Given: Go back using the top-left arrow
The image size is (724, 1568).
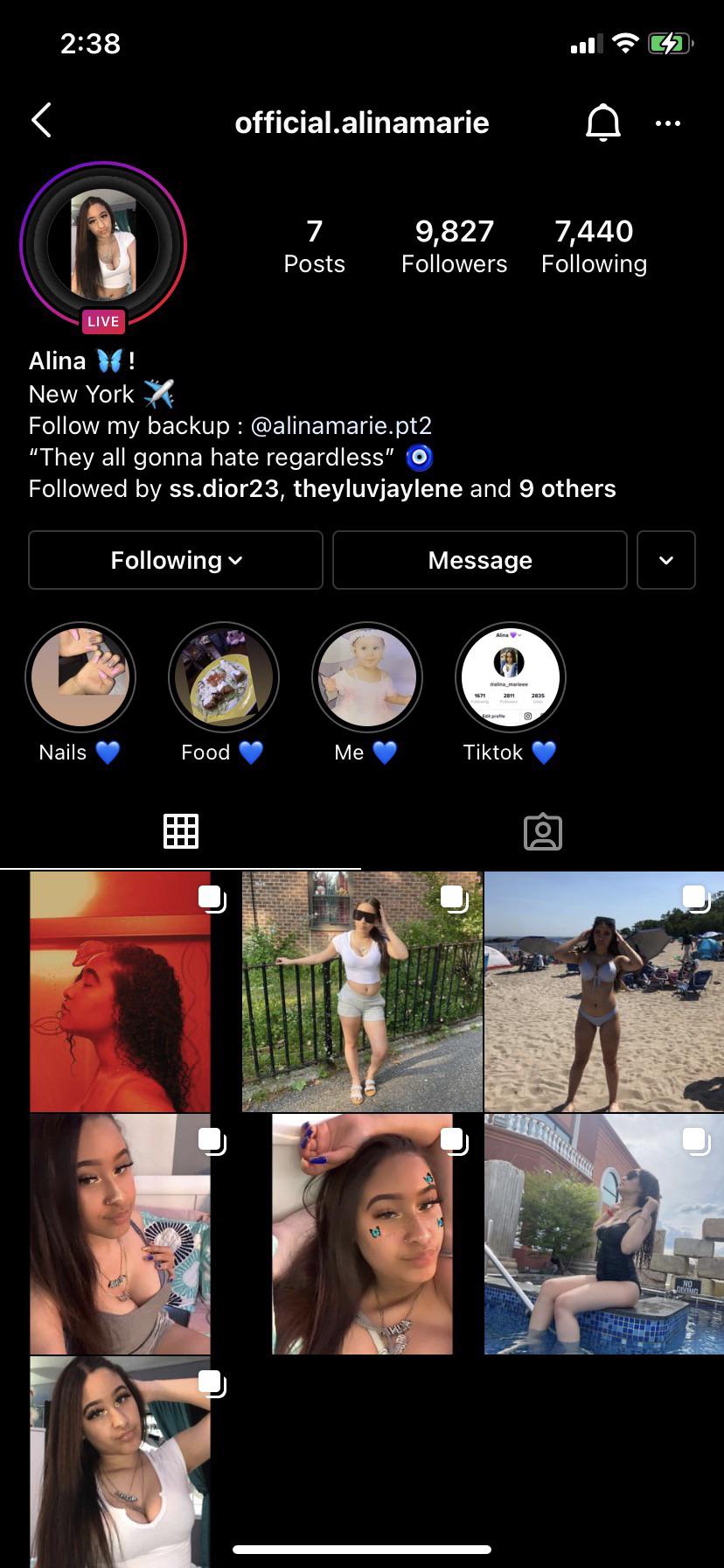Looking at the screenshot, I should (41, 121).
